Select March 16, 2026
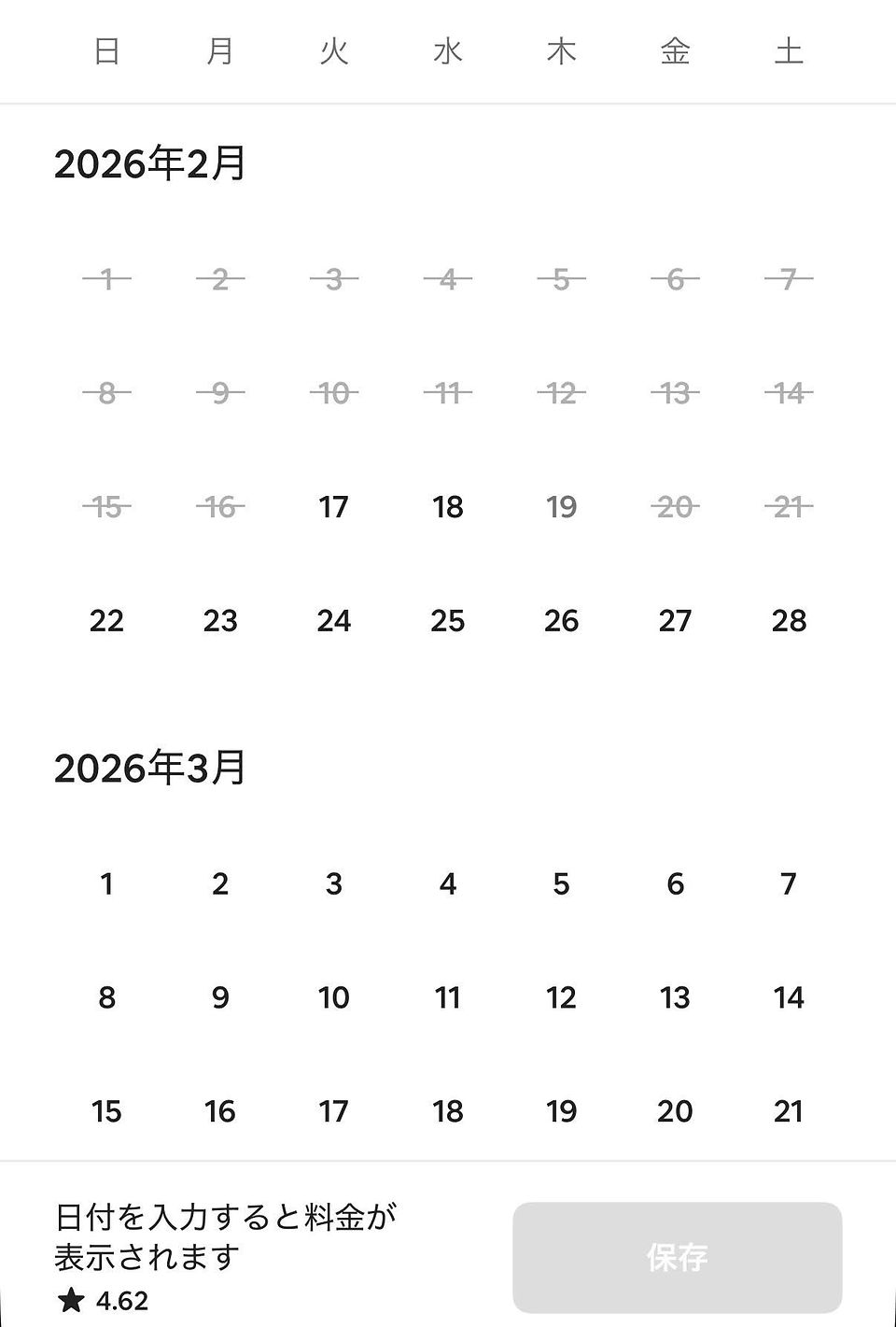The height and width of the screenshot is (1327, 896). (x=220, y=1111)
